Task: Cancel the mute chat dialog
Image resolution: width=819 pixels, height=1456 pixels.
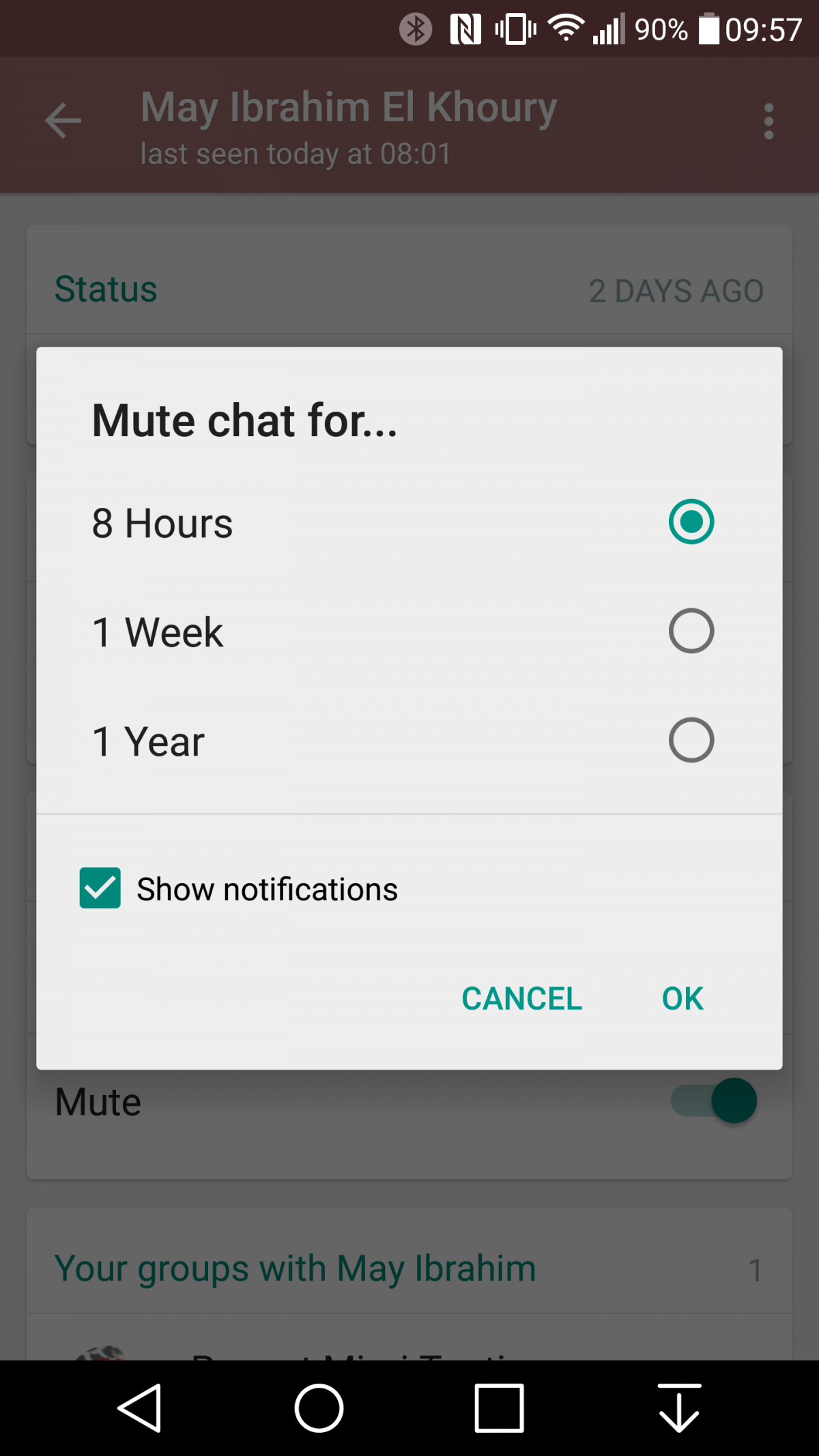Action: [521, 999]
